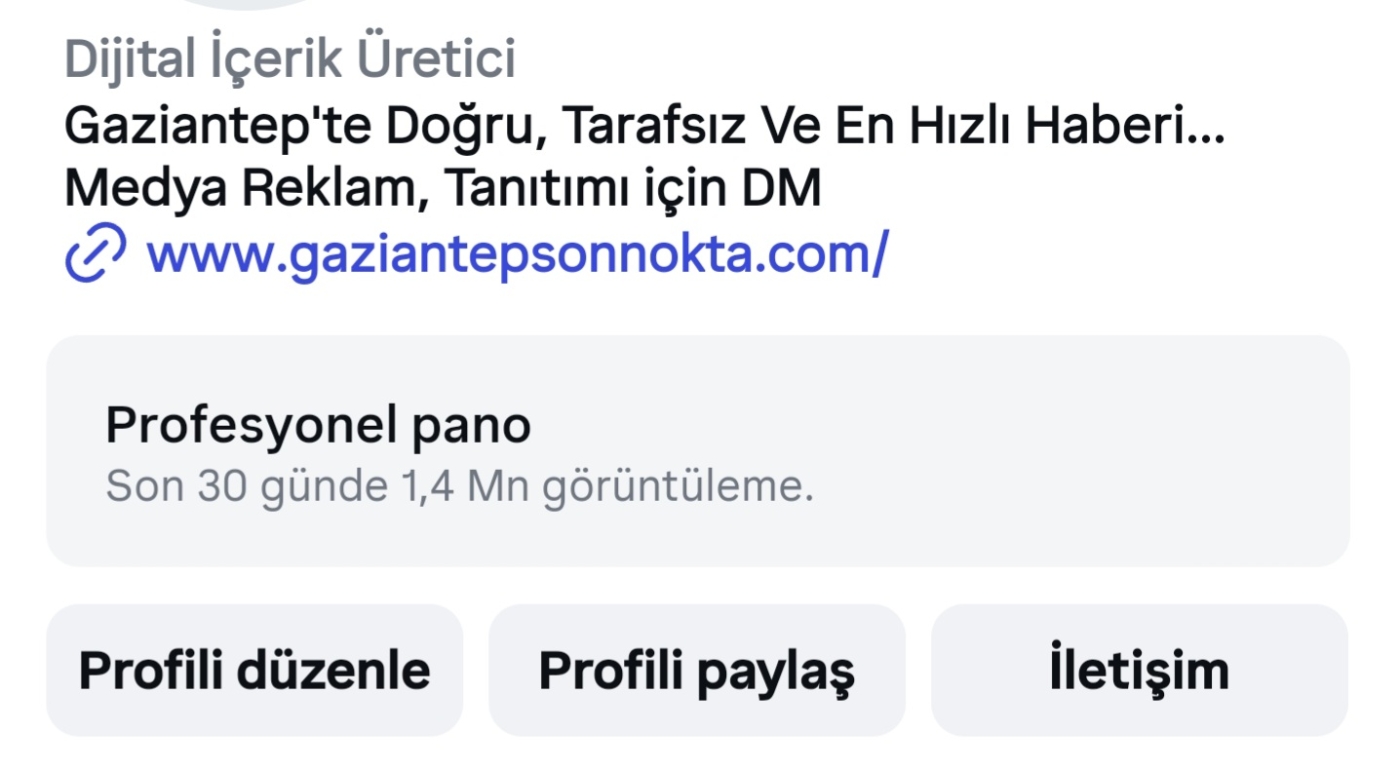Viewport: 1400px width, 771px height.
Task: Open the Profesyonel pano dashboard card
Action: (697, 451)
